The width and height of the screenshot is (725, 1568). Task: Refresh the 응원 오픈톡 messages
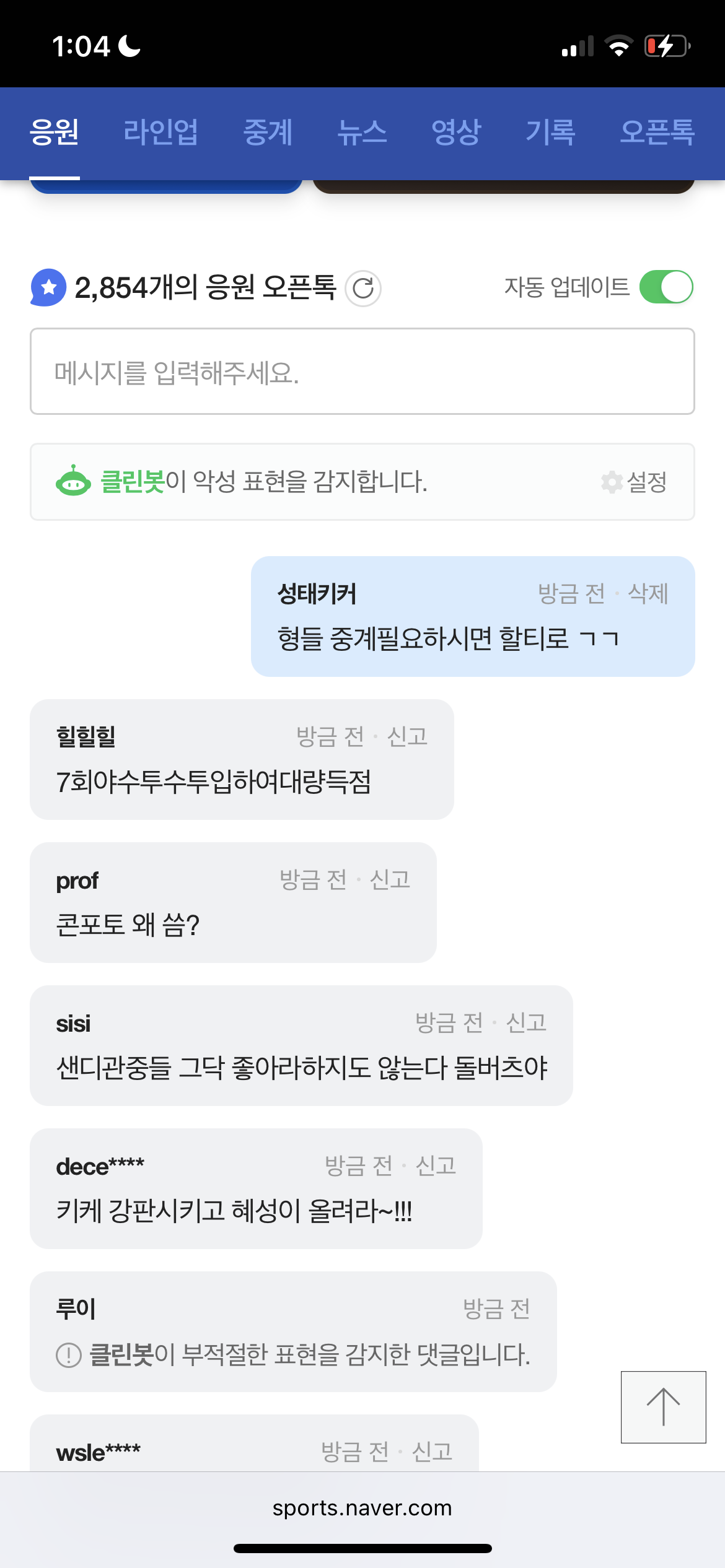(363, 288)
